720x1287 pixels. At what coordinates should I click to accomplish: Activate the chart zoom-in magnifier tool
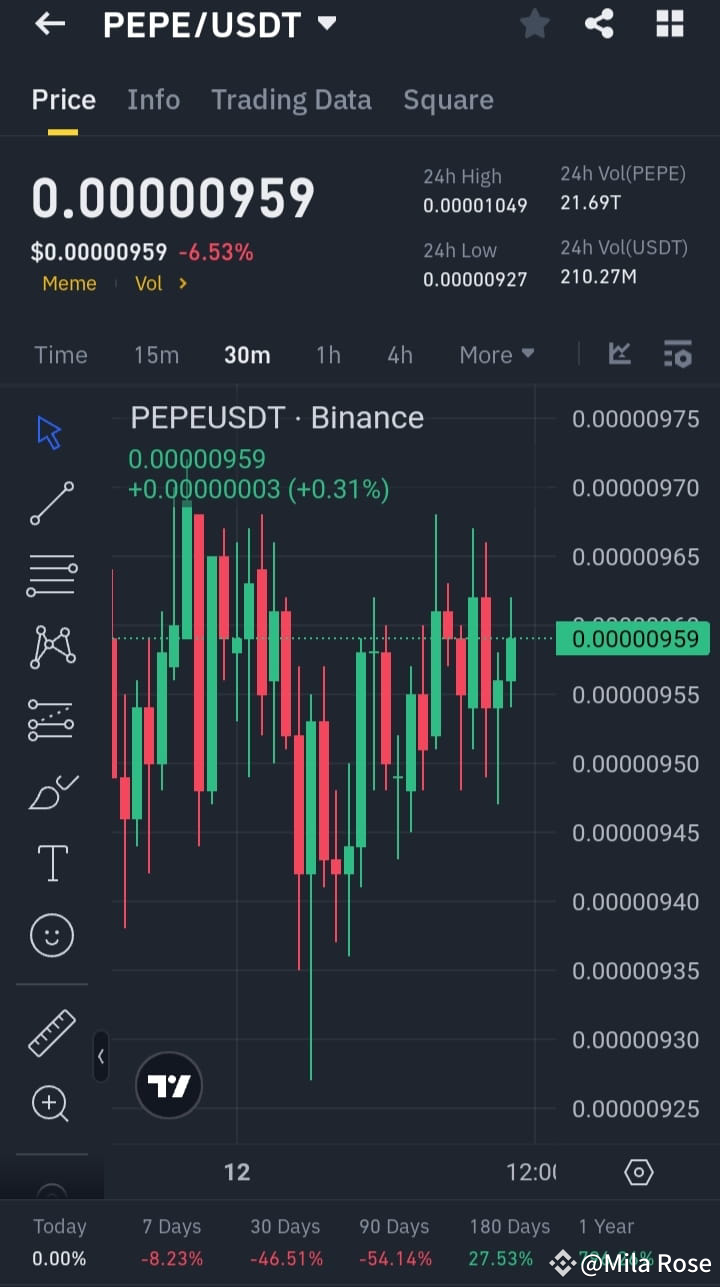click(51, 1104)
